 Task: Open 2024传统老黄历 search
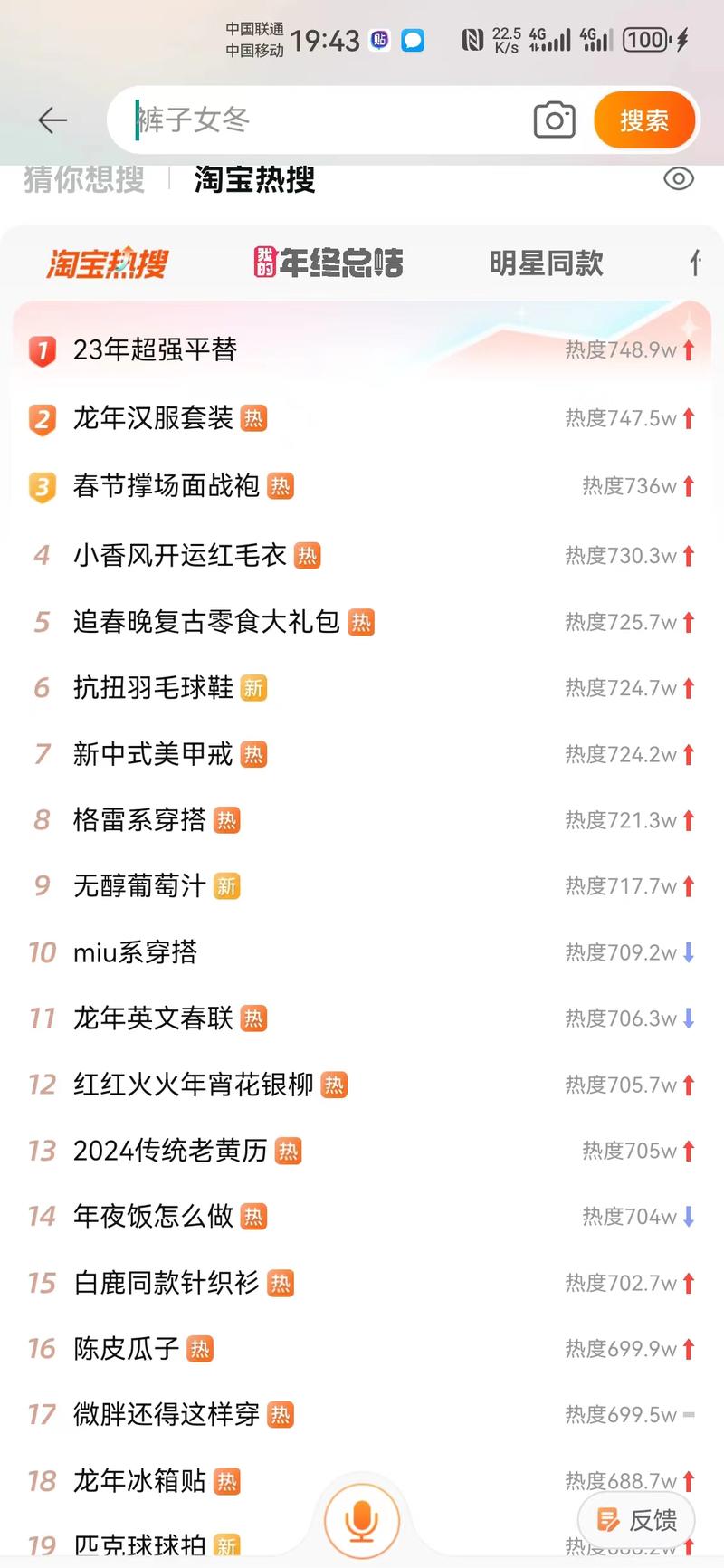[362, 1151]
